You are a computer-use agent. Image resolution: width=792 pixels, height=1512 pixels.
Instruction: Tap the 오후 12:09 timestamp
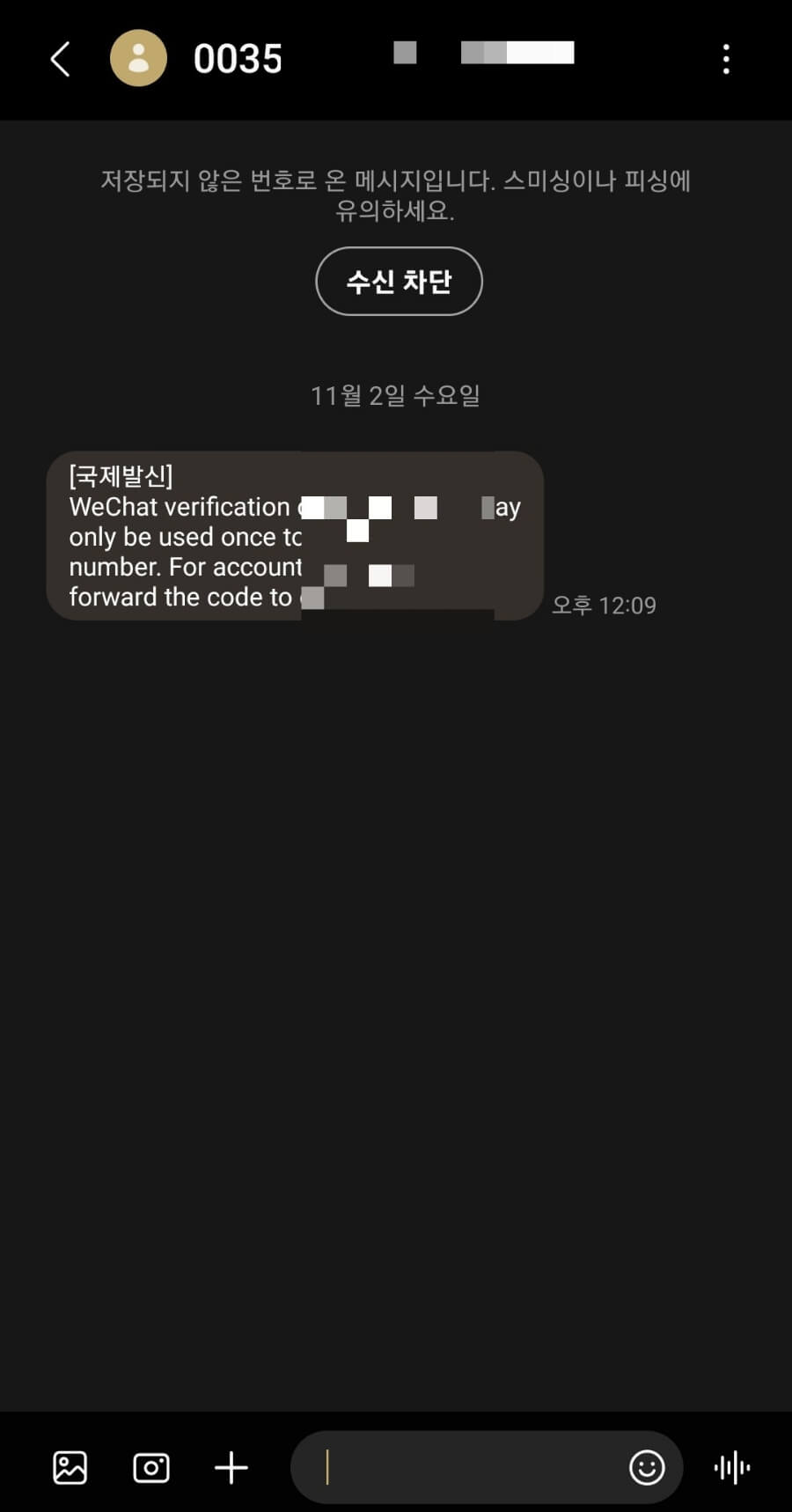(602, 605)
